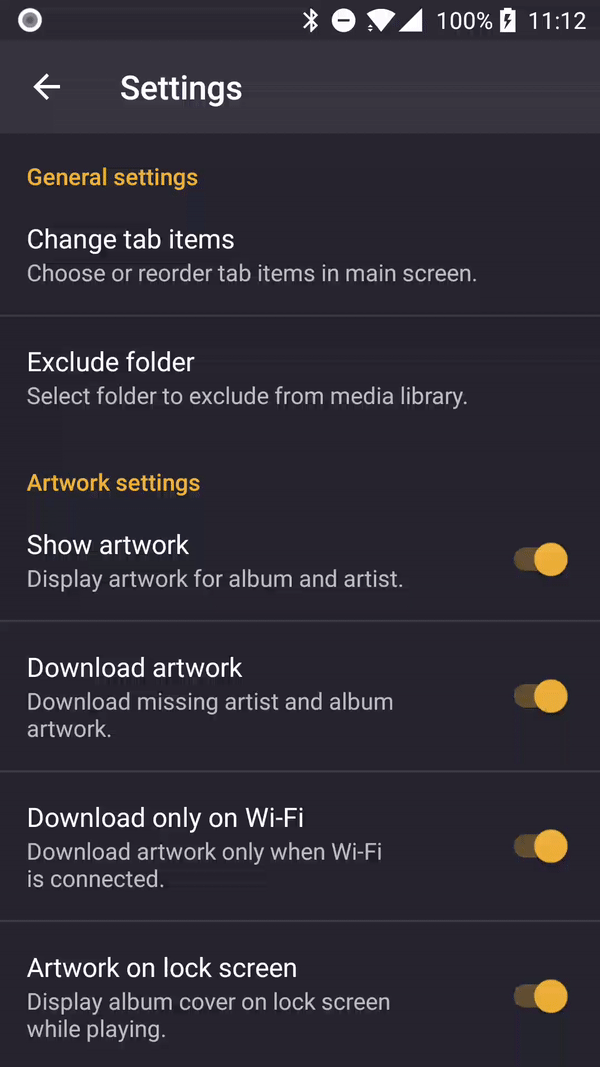Turn off Show artwork
Viewport: 600px width, 1067px height.
pyautogui.click(x=541, y=560)
